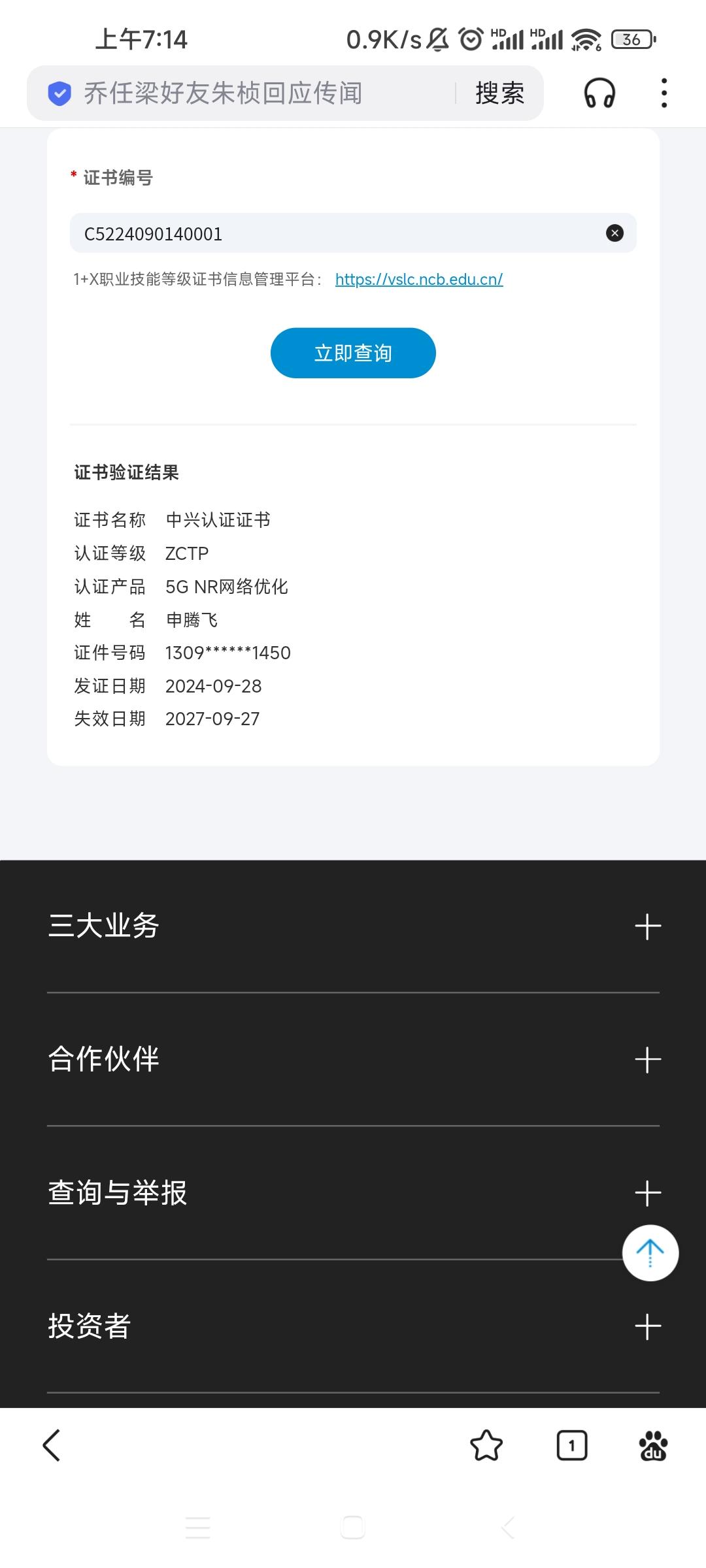706x1568 pixels.
Task: Open the vslc.ncb.edu.cn link
Action: point(418,280)
